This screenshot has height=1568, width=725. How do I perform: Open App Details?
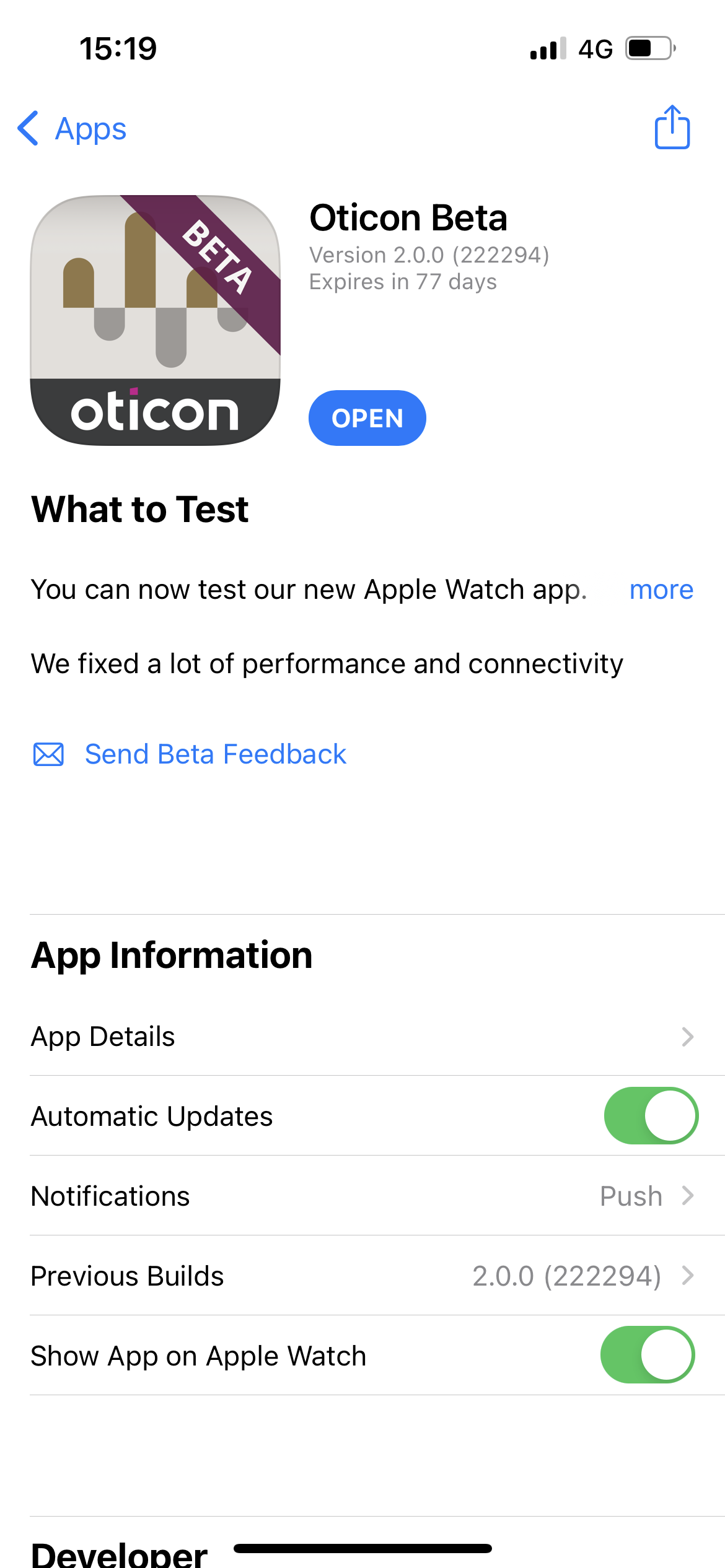click(x=362, y=1037)
